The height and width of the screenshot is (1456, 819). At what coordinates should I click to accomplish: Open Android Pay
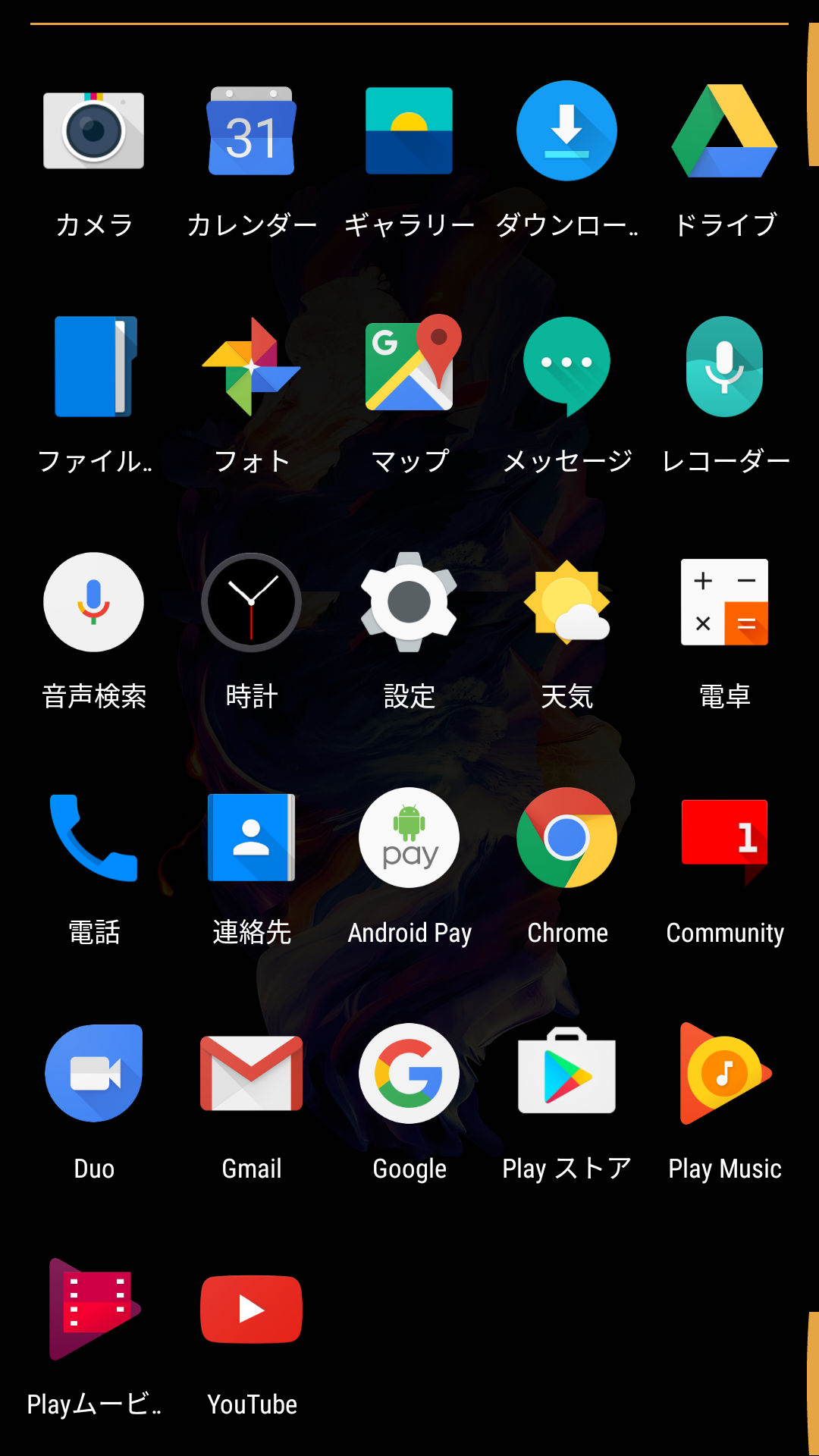[x=409, y=838]
